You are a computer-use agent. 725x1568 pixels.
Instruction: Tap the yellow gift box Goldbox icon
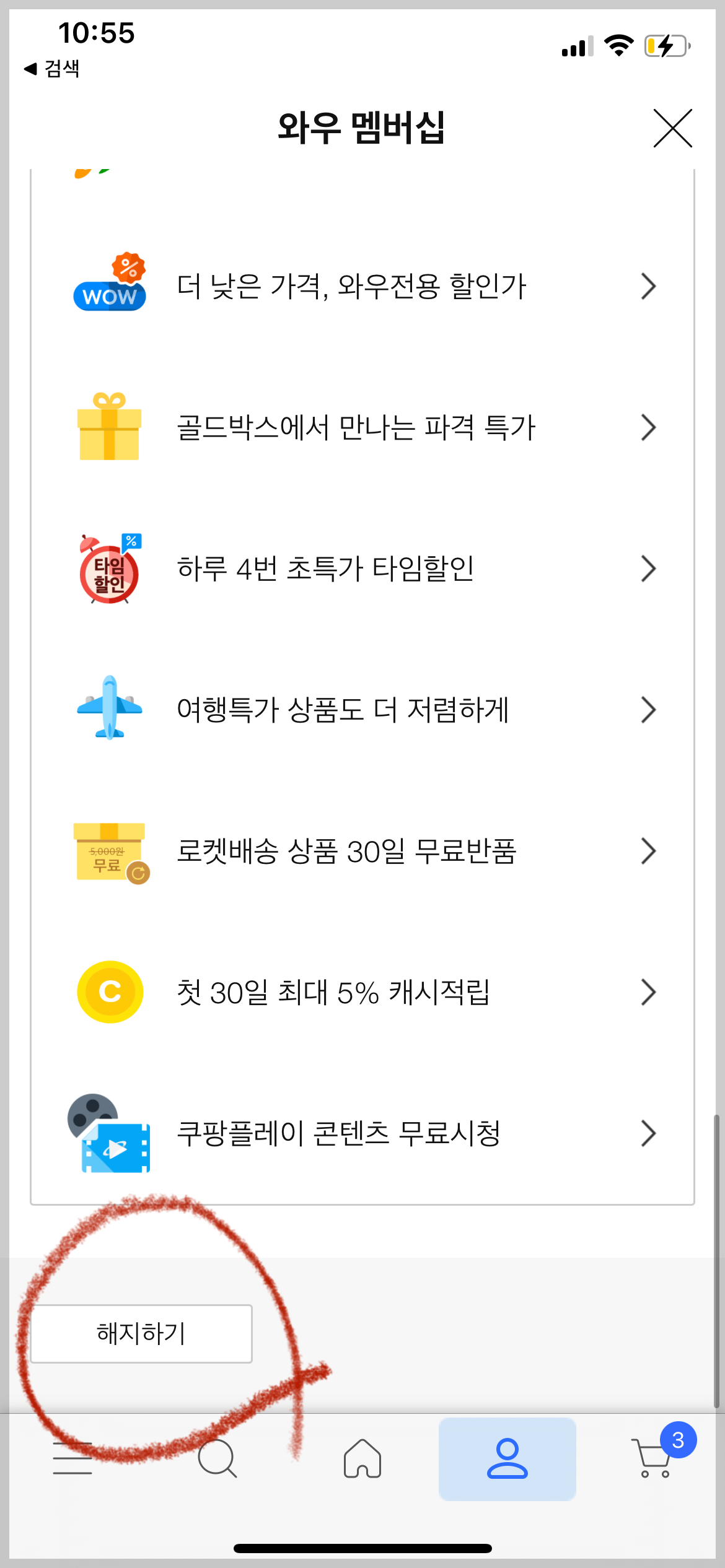[109, 427]
